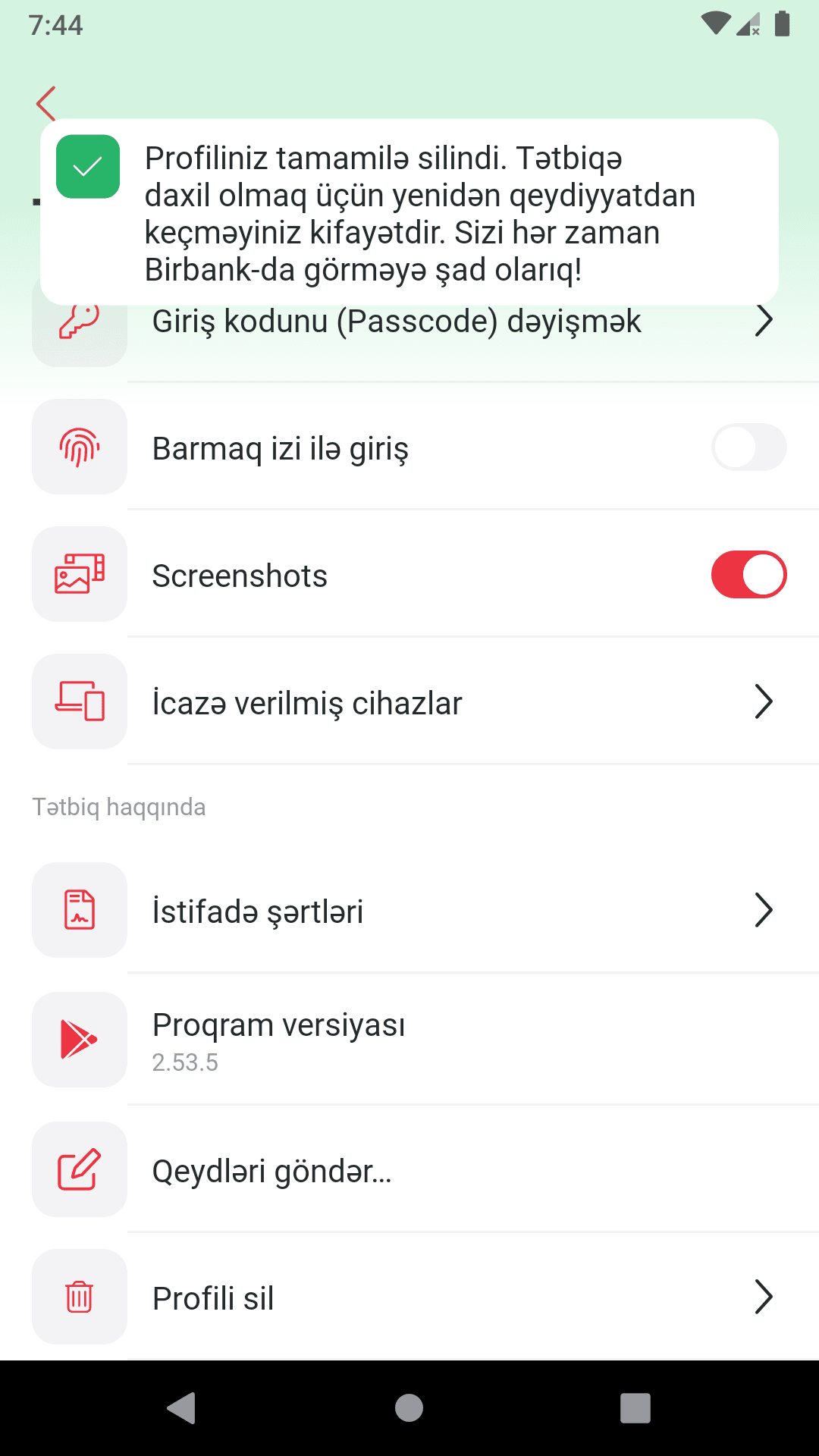The image size is (819, 1456).
Task: Tap the system home button
Action: click(409, 1408)
